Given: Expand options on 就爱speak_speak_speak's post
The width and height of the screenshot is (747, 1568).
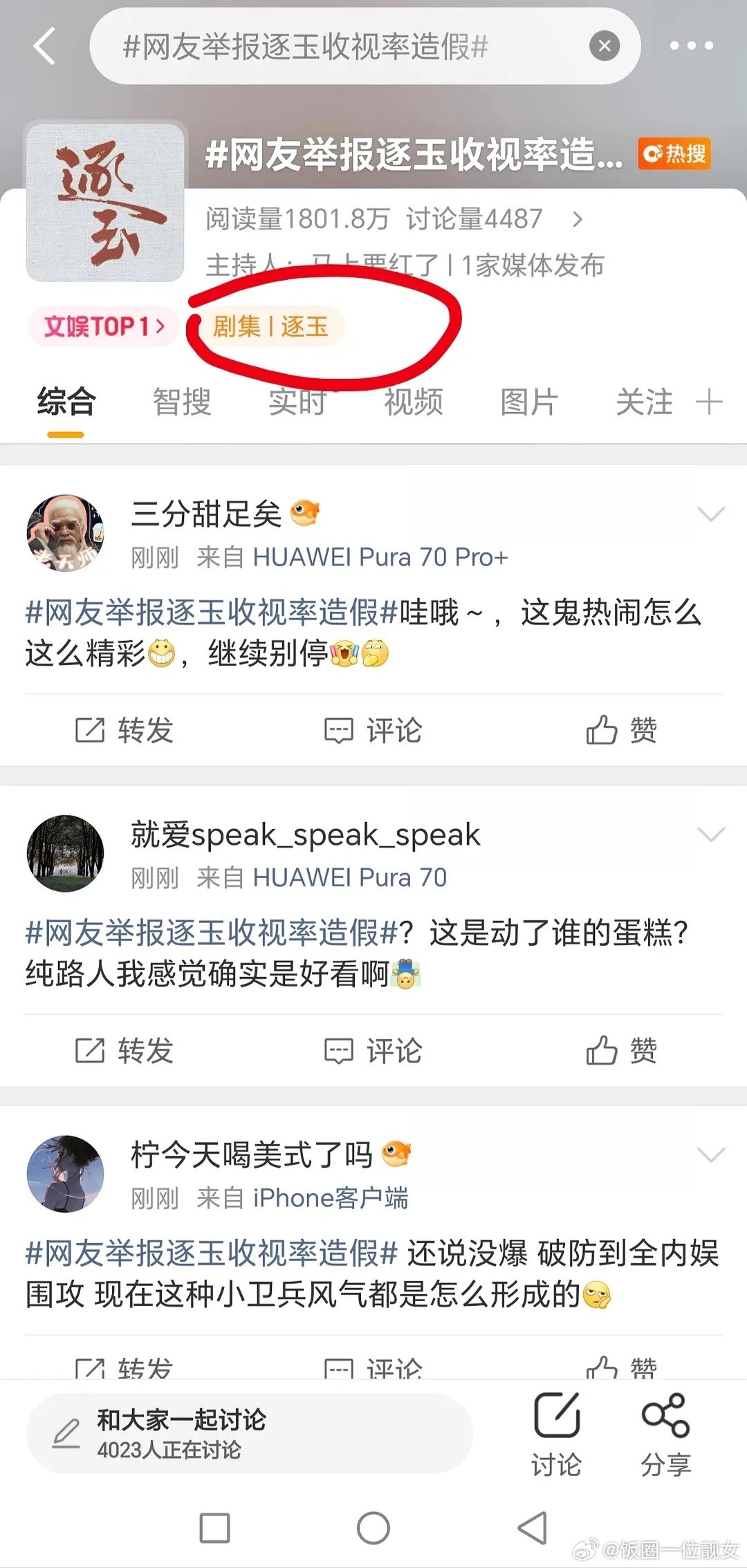Looking at the screenshot, I should tap(711, 834).
